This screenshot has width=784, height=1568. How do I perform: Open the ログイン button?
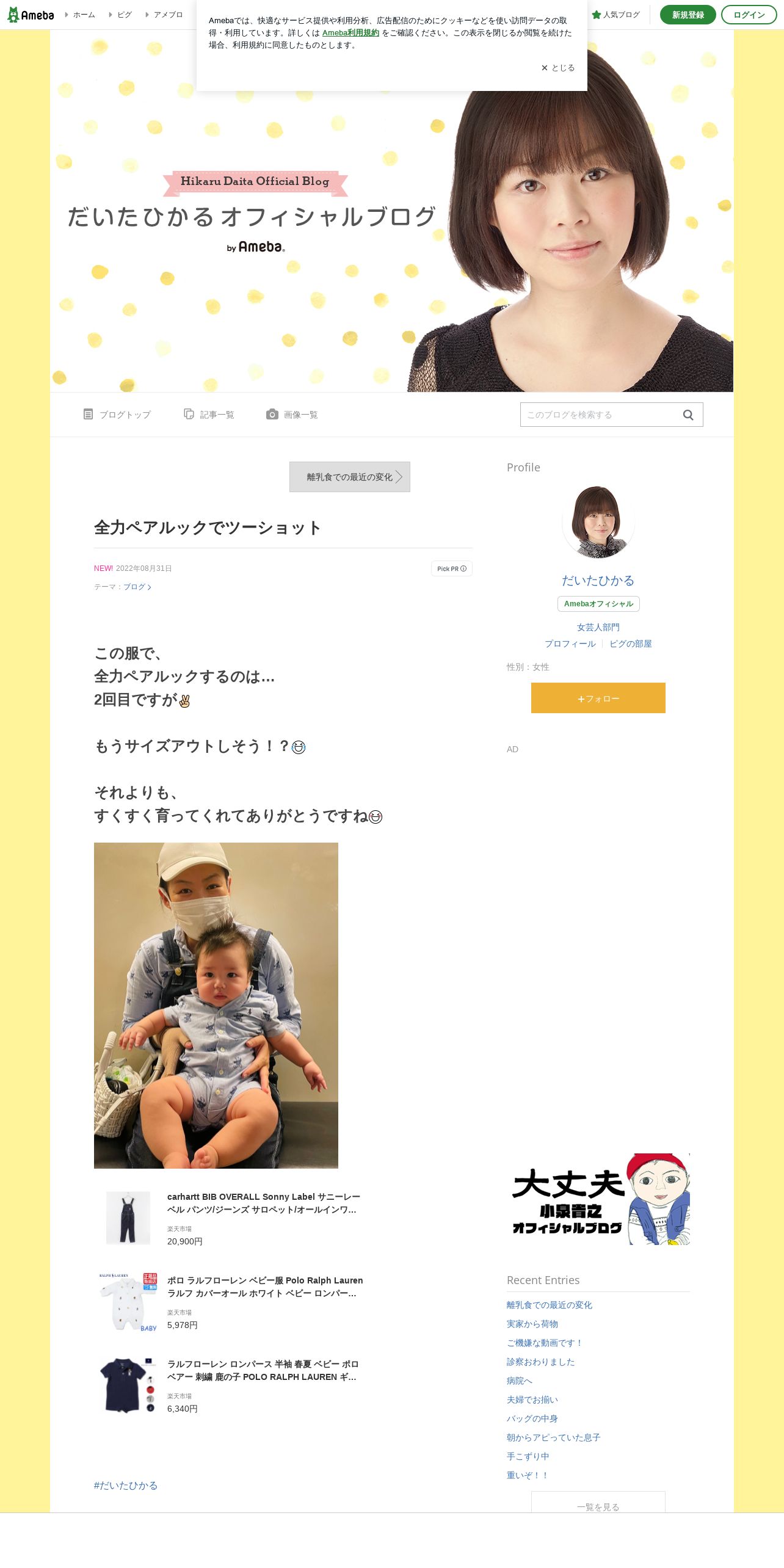click(749, 15)
